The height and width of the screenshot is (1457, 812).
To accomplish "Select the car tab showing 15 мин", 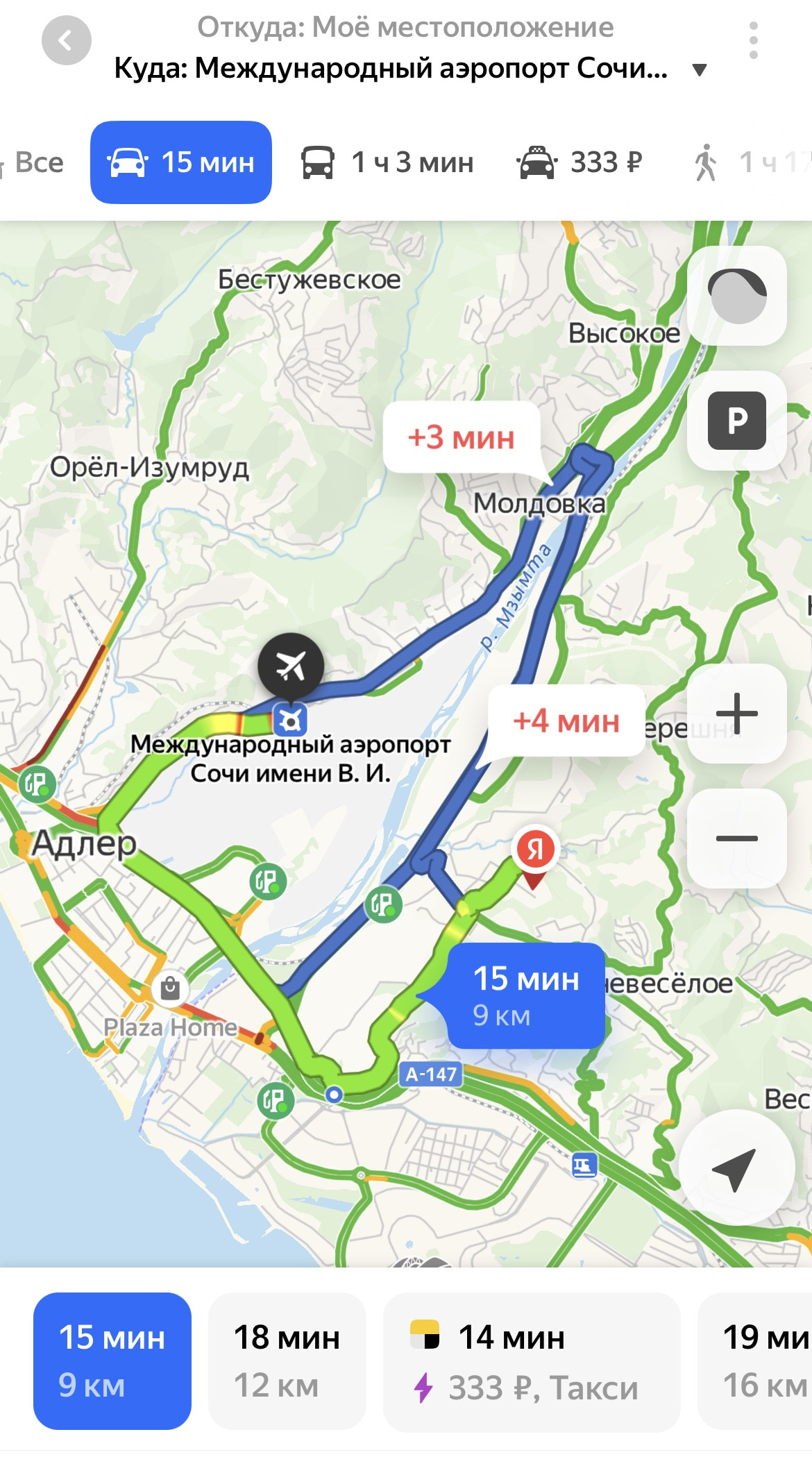I will point(181,162).
